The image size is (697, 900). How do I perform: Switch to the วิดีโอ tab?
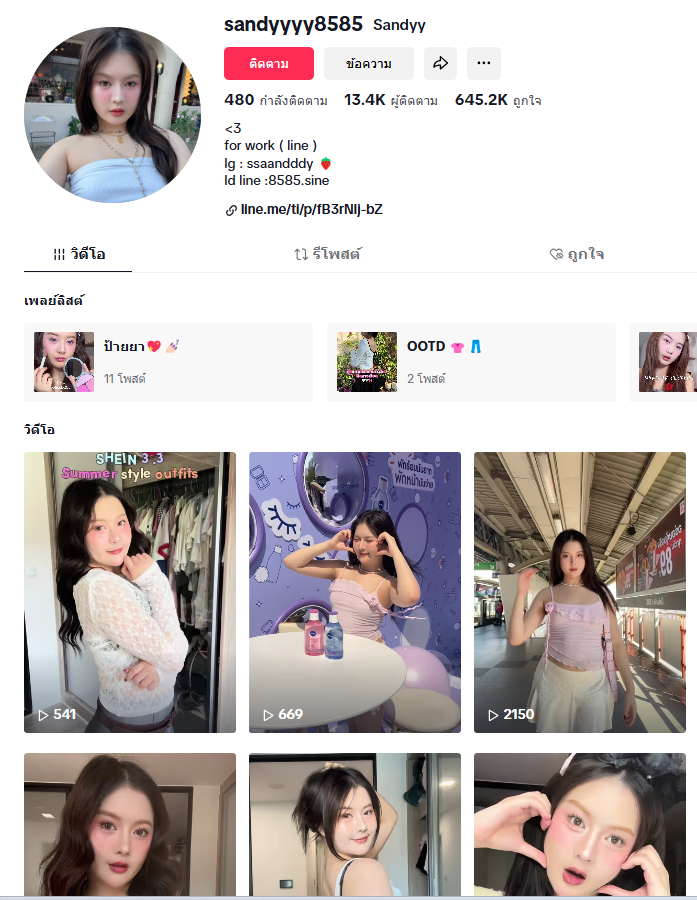tap(79, 254)
